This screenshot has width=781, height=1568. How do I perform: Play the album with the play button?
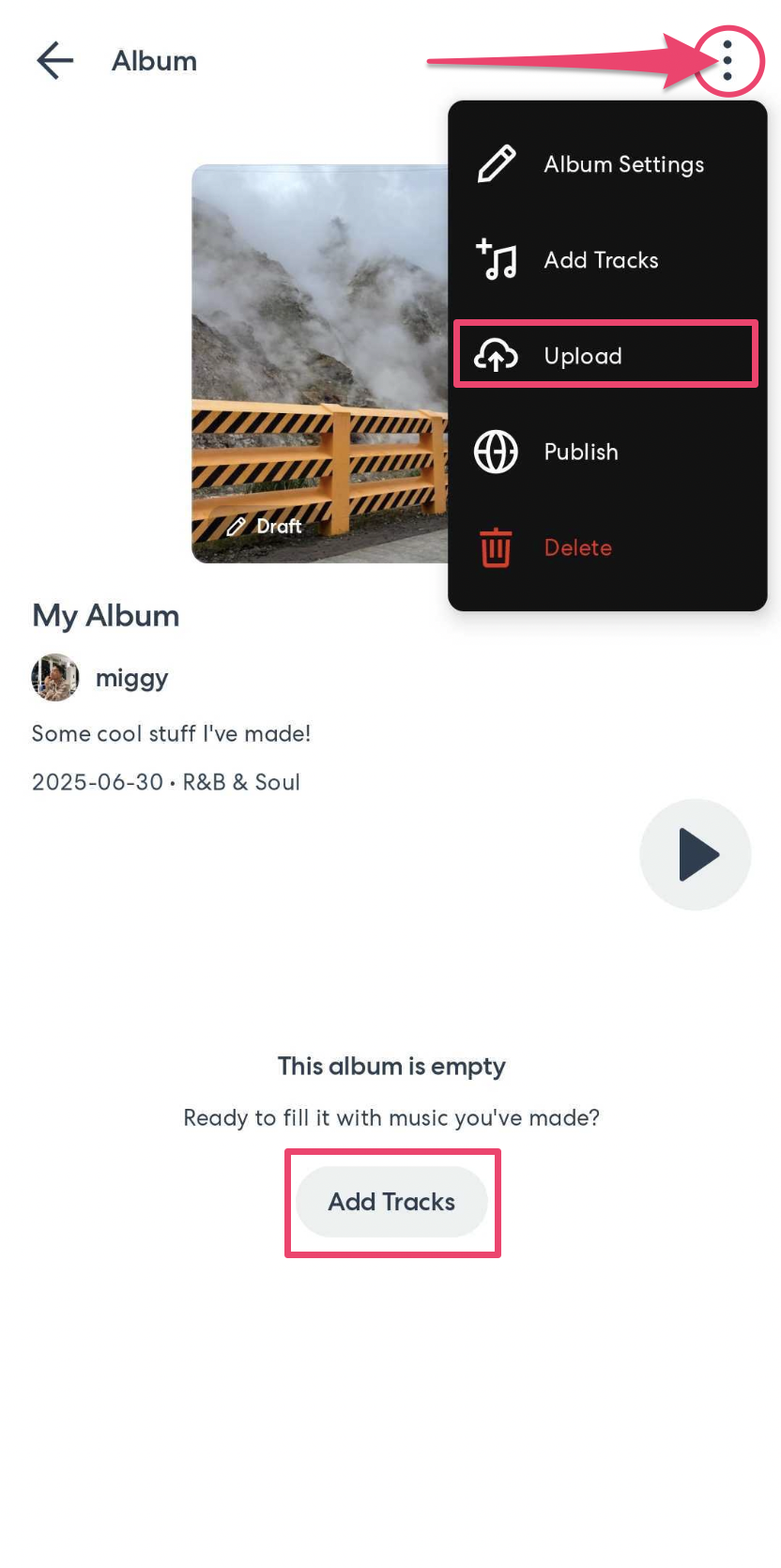[x=696, y=854]
